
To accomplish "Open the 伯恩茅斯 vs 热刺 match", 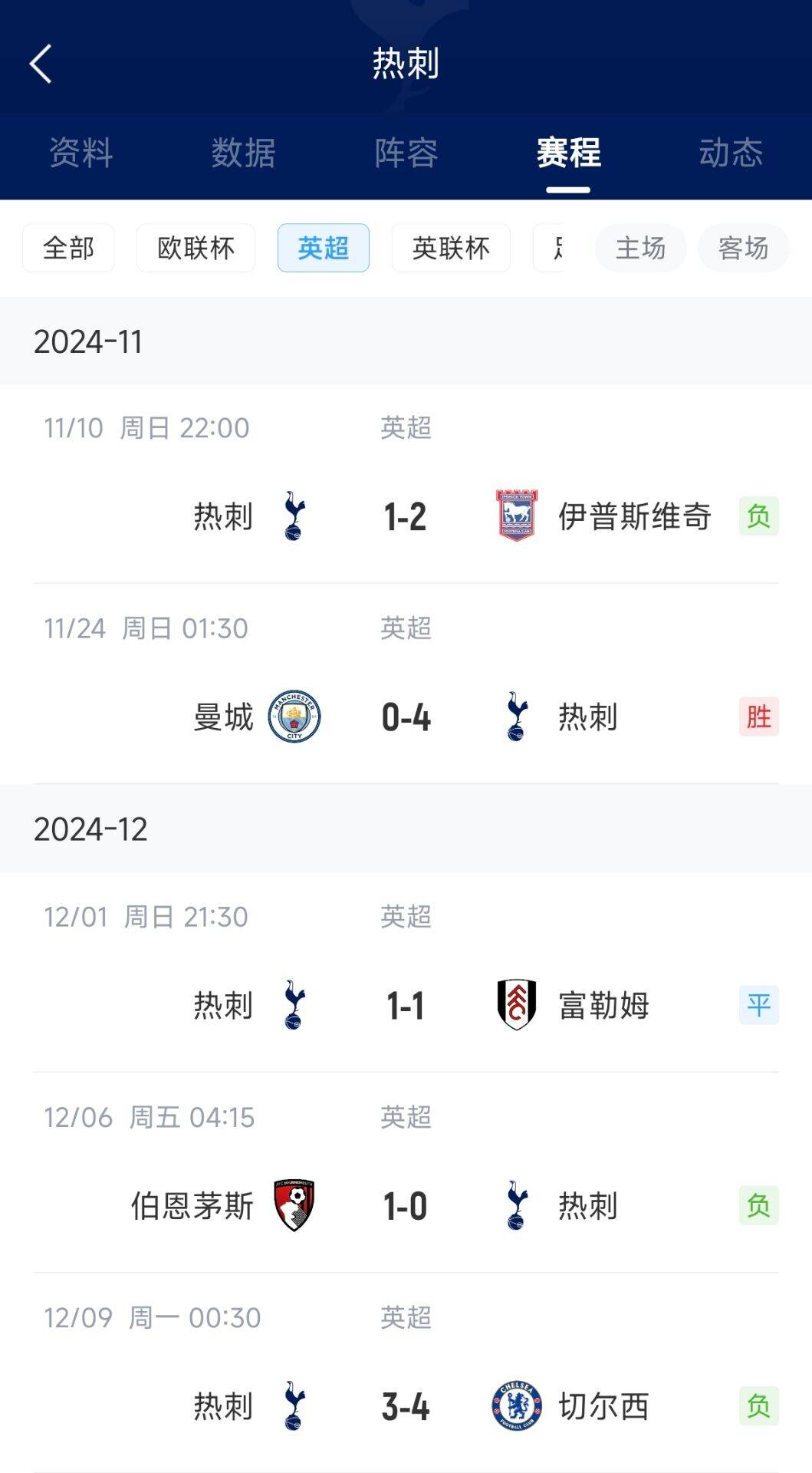I will coord(406,1206).
